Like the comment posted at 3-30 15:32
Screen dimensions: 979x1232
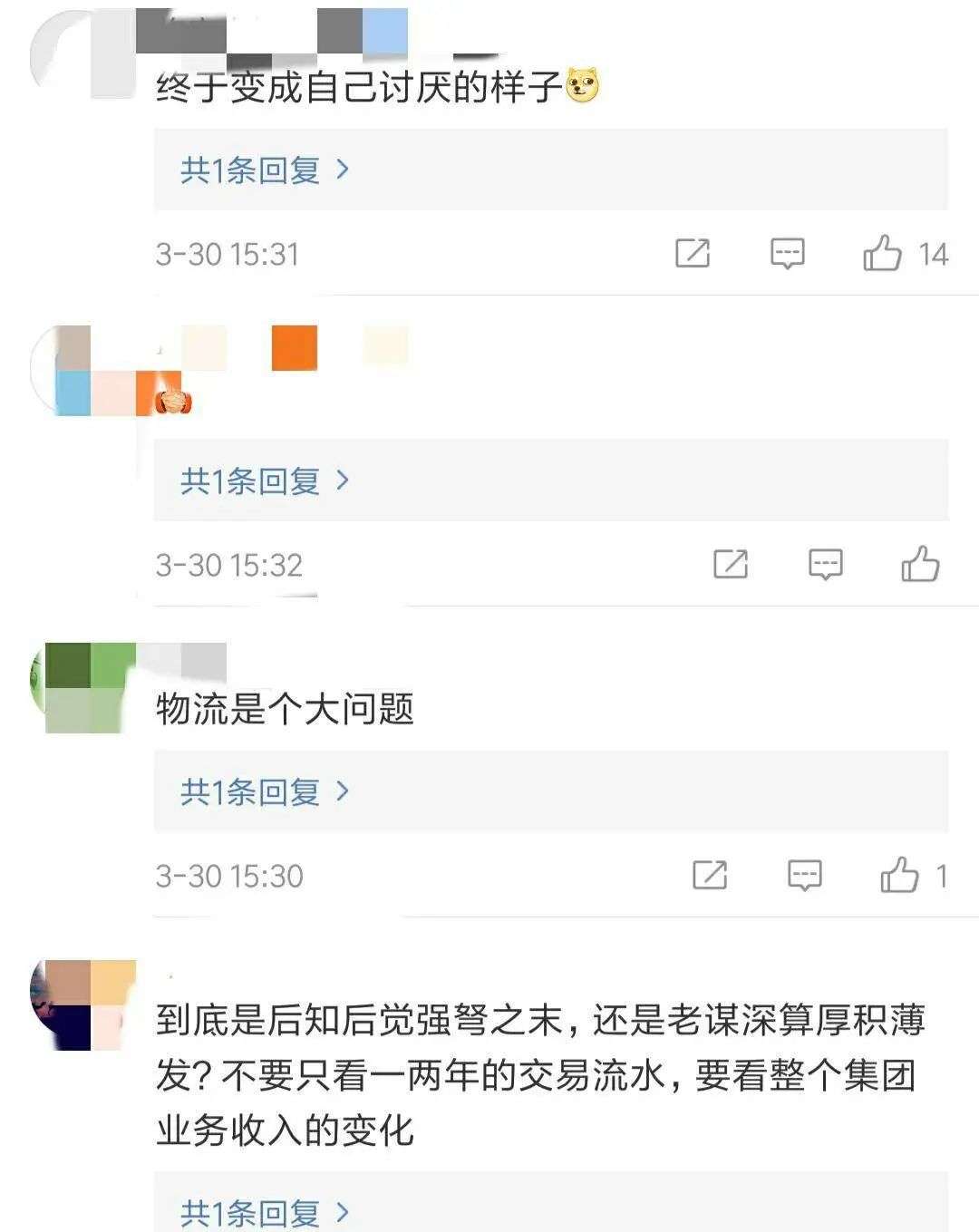point(920,564)
